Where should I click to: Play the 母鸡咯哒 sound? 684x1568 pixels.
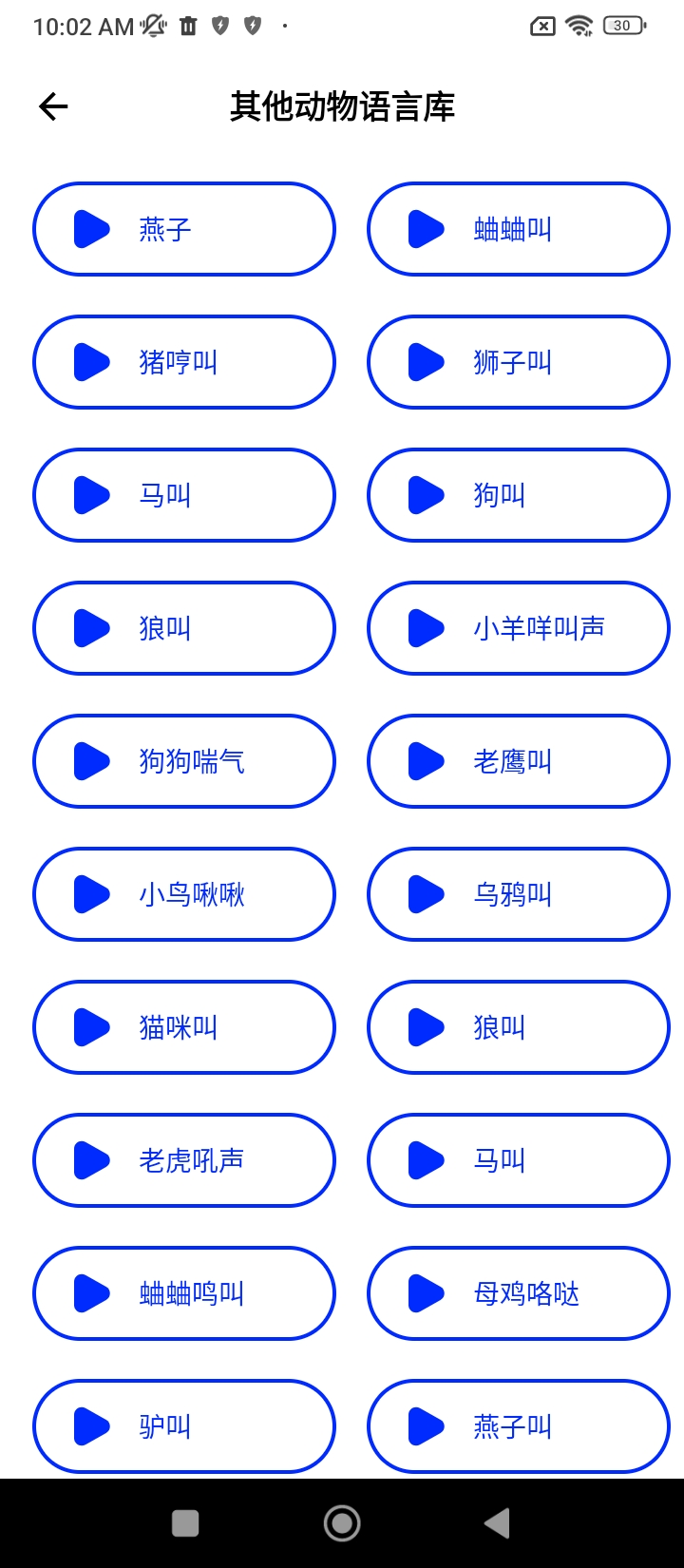[519, 1293]
